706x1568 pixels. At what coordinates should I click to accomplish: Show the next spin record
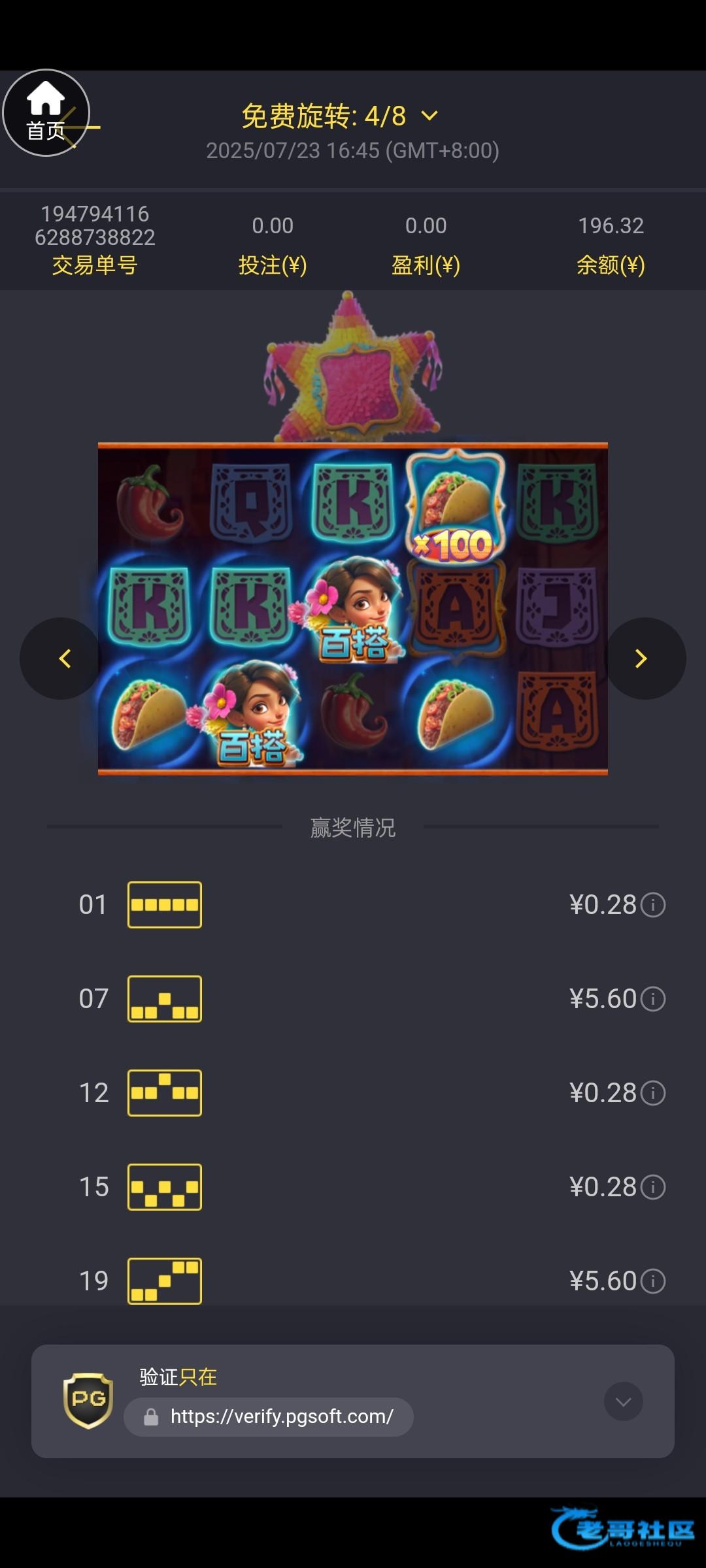(x=641, y=659)
